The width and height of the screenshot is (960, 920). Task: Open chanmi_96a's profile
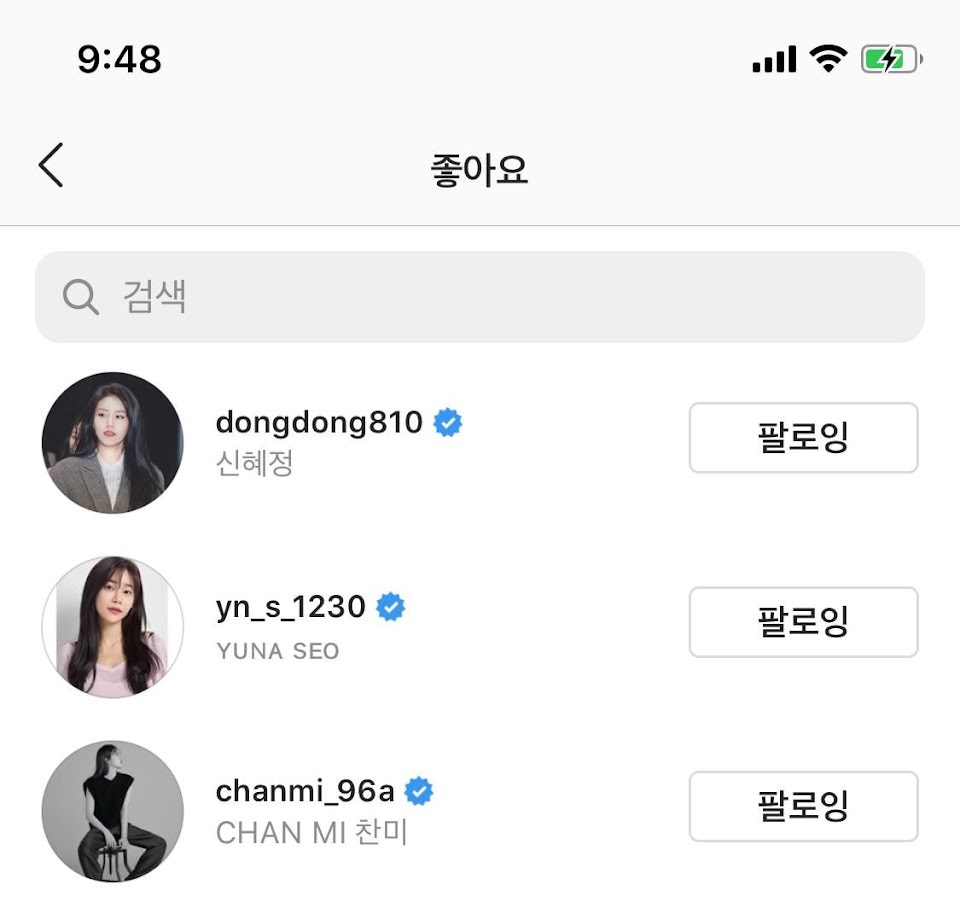coord(304,791)
